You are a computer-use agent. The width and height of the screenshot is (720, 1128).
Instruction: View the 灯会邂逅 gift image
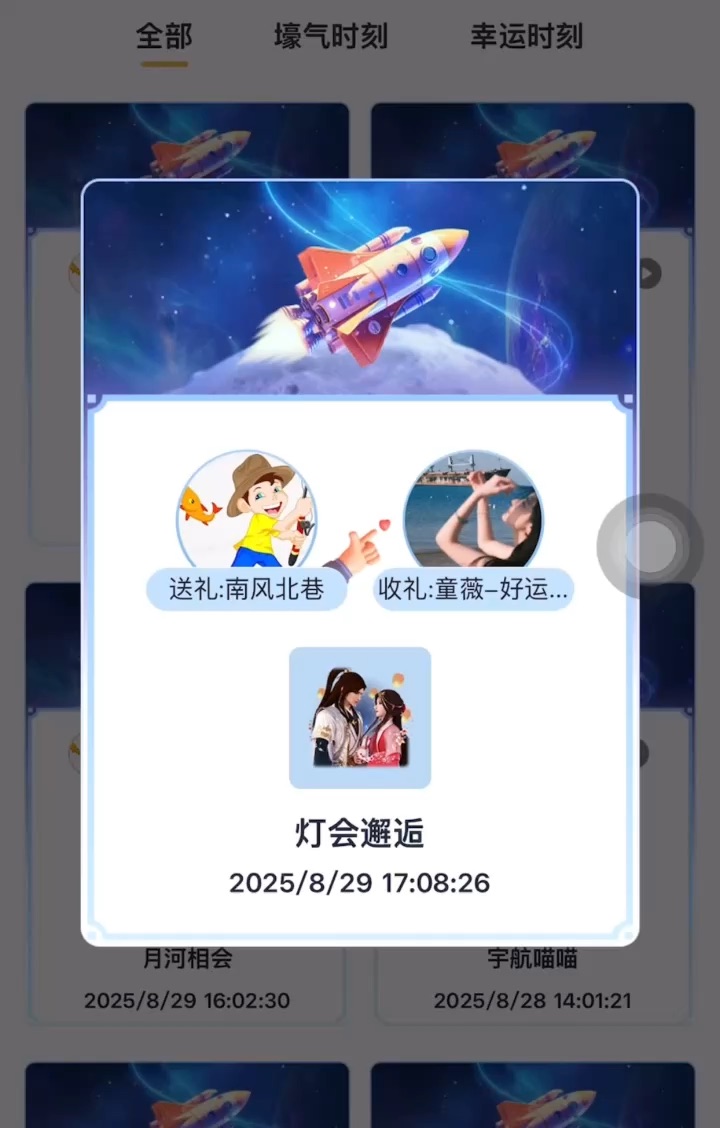pyautogui.click(x=360, y=718)
